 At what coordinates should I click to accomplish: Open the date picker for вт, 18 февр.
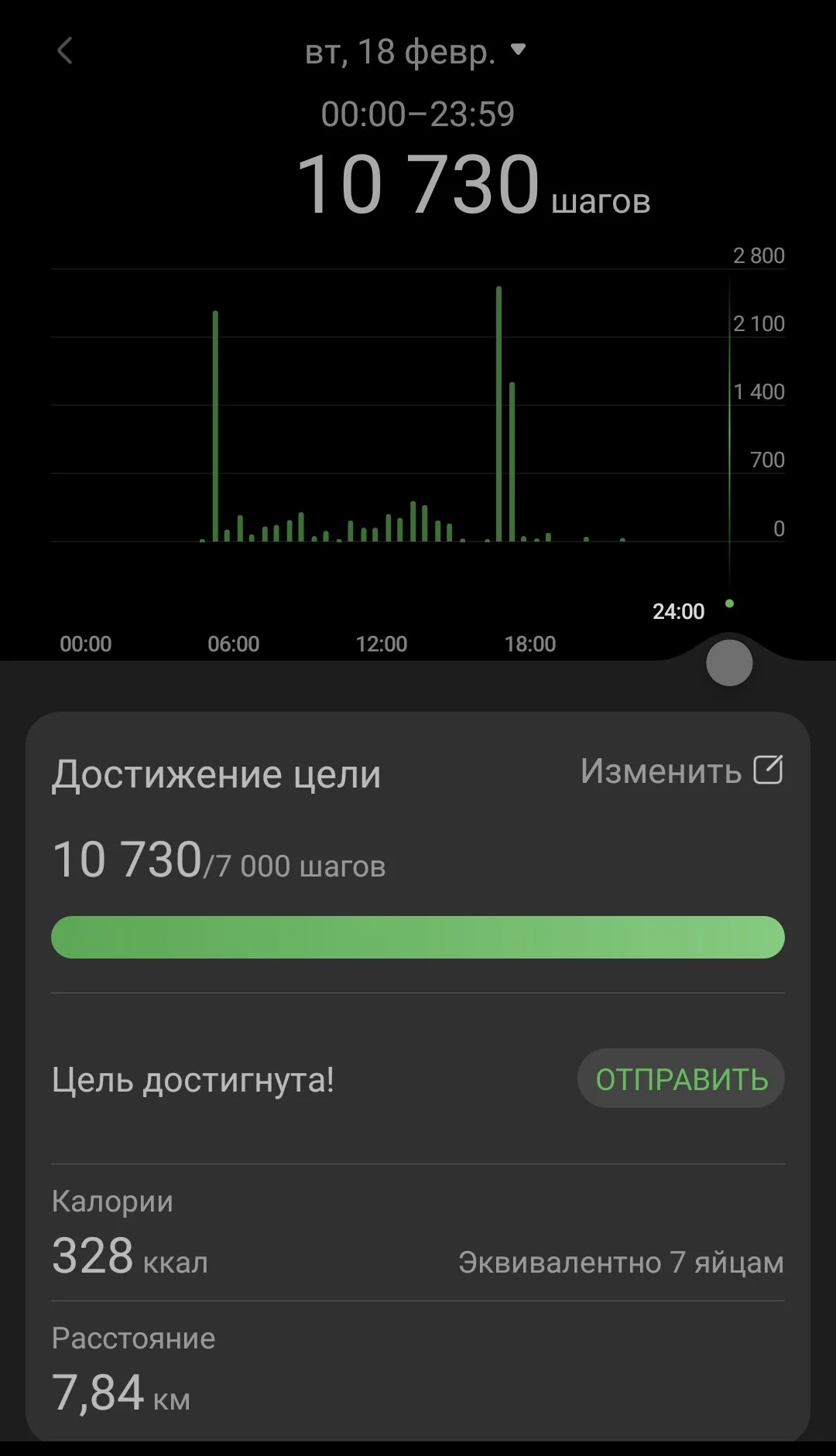click(416, 52)
